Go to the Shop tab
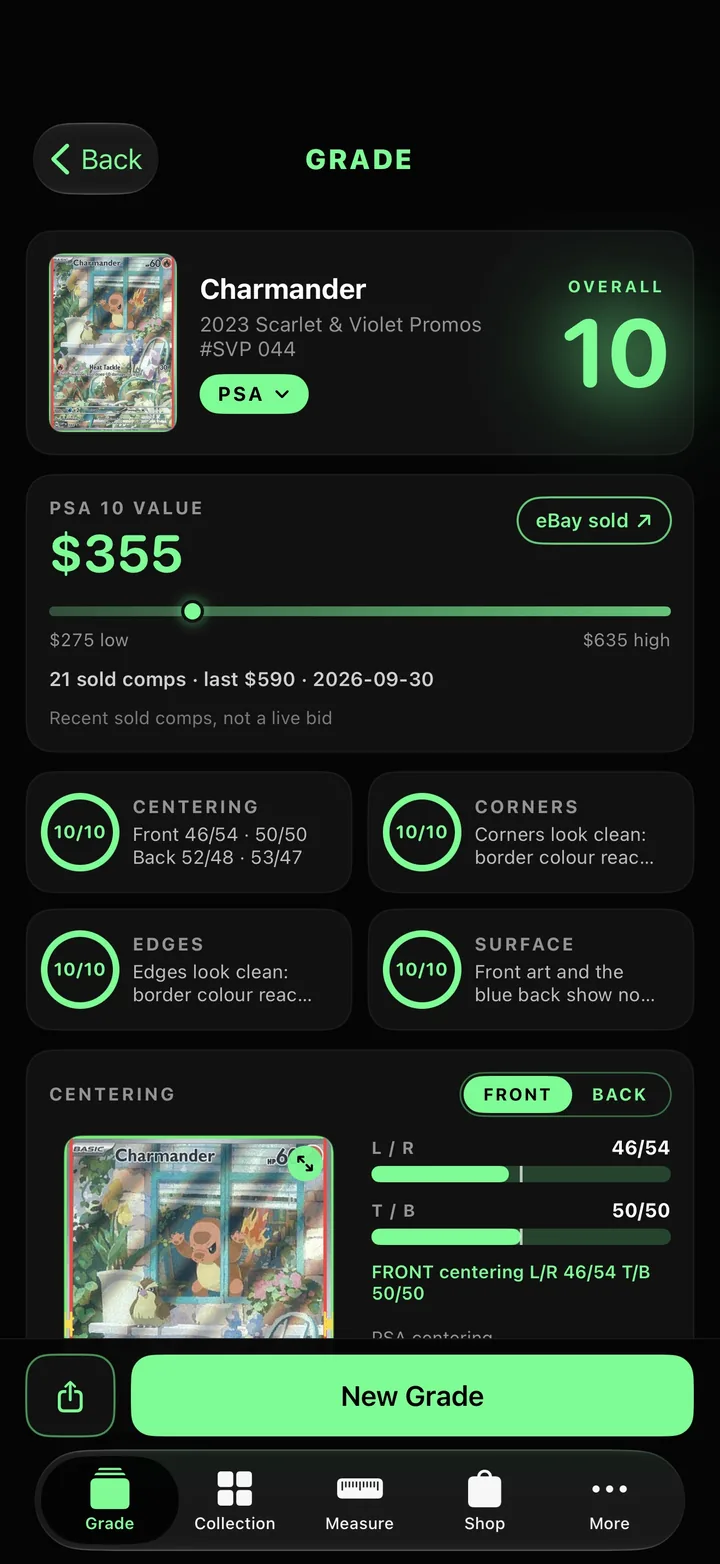Screen dimensions: 720x1564 pyautogui.click(x=484, y=1501)
